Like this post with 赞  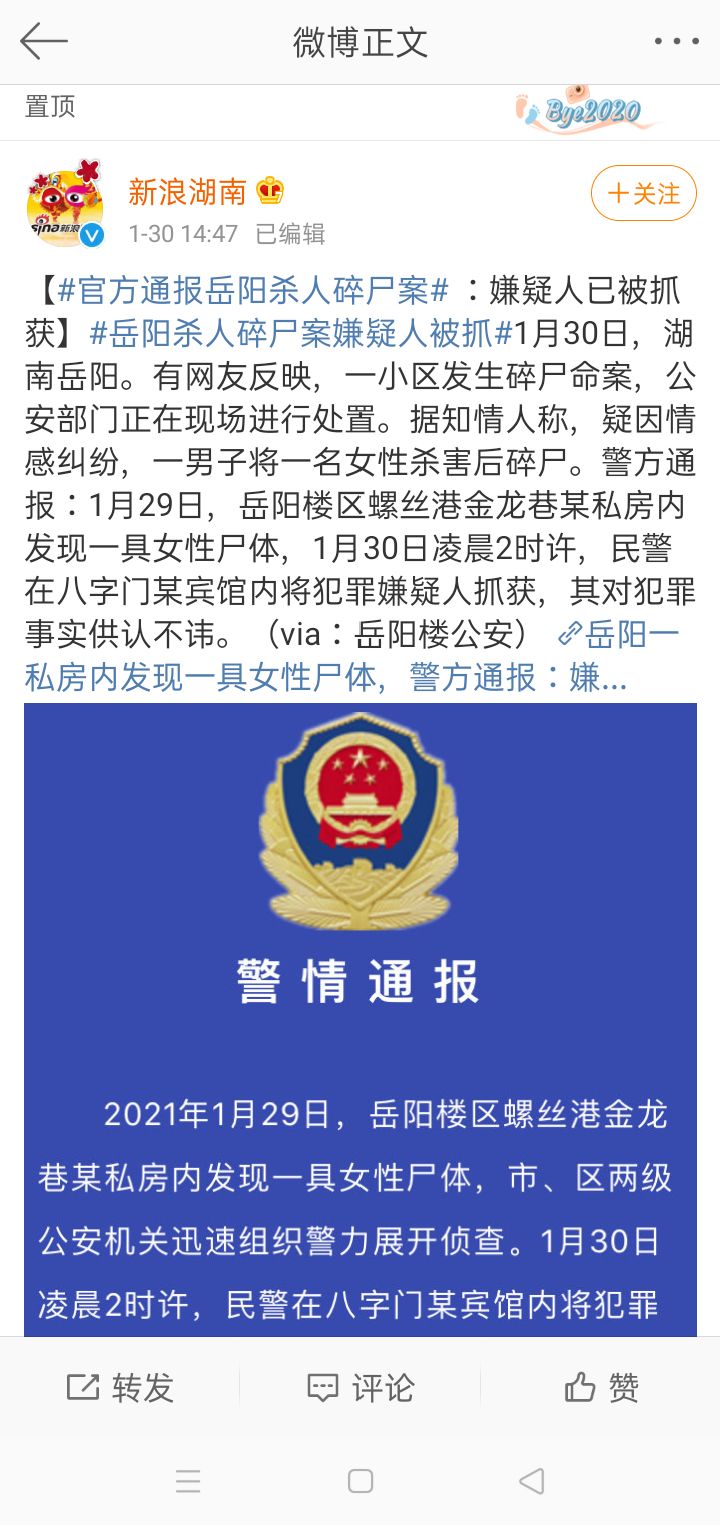click(601, 1387)
